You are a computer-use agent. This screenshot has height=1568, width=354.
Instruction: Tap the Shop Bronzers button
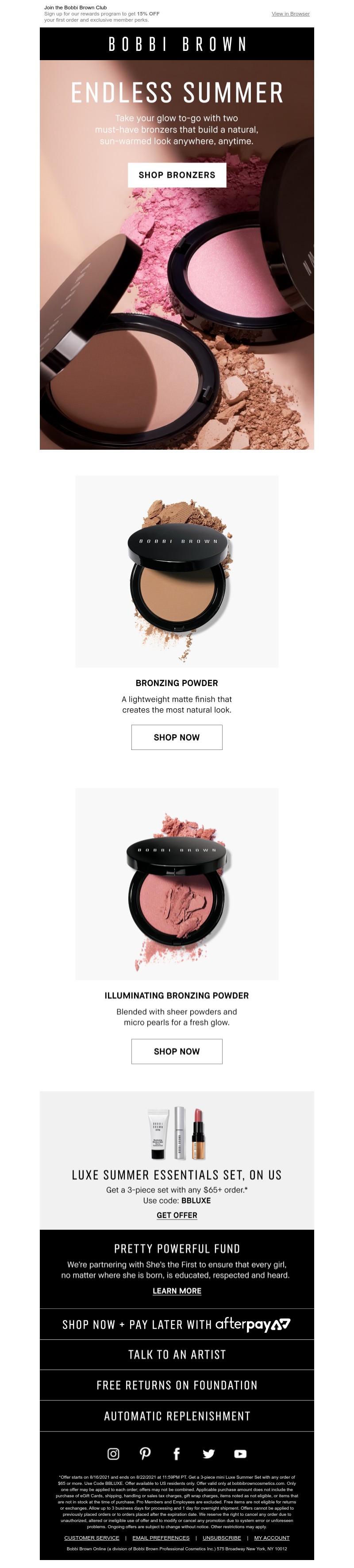177,175
